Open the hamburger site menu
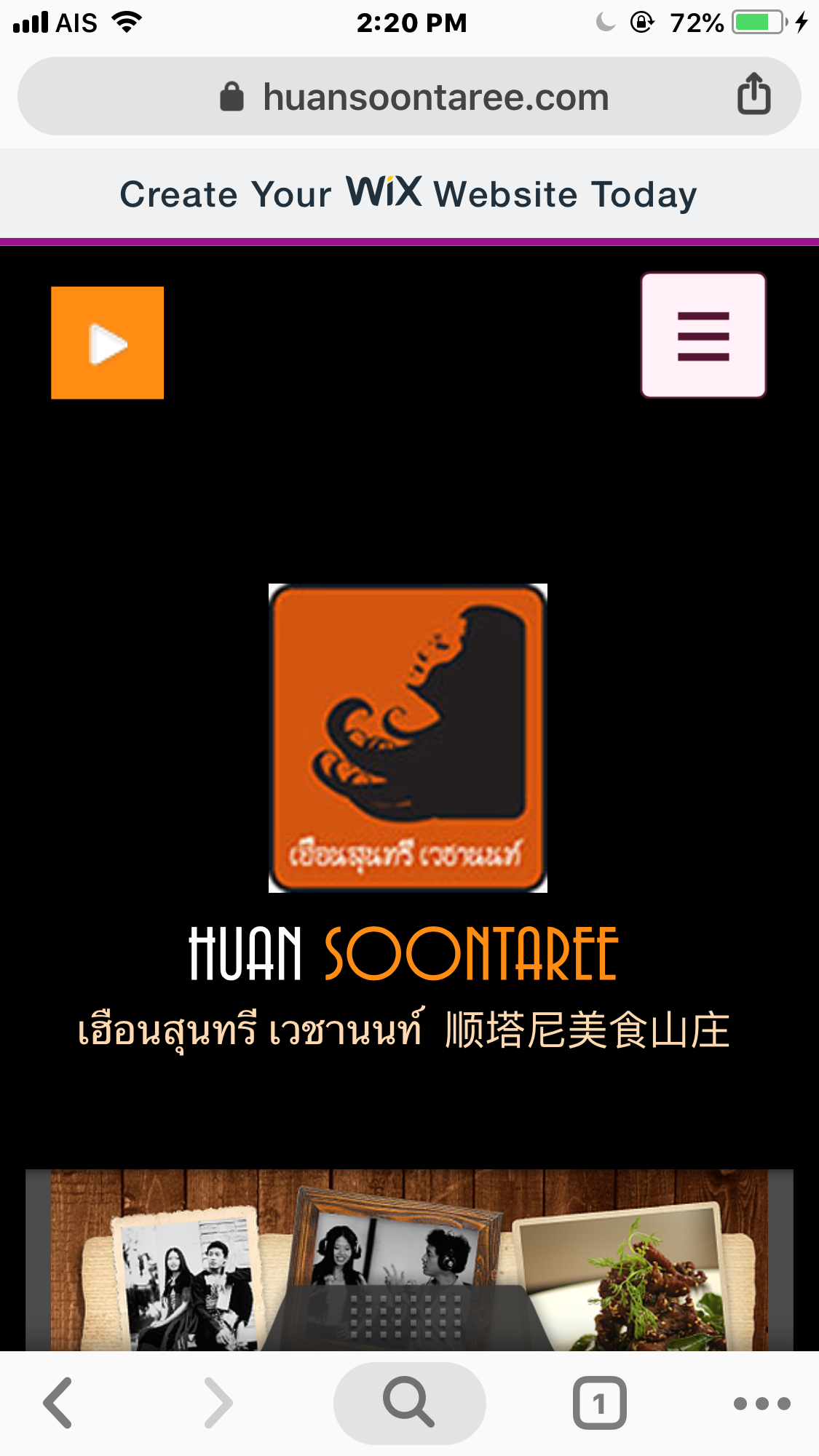 (703, 335)
